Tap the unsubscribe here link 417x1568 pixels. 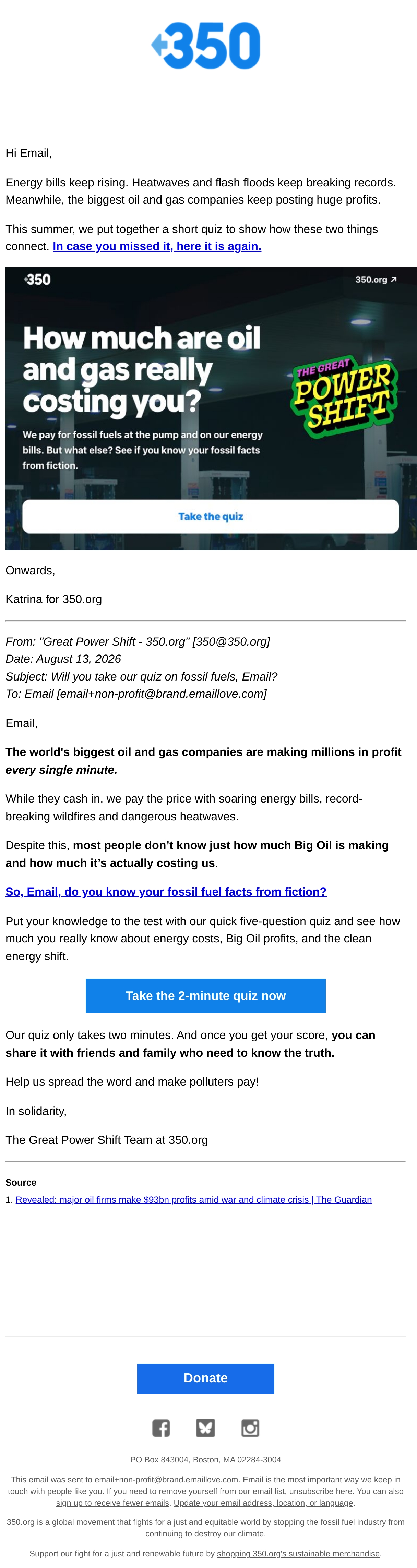point(321,1491)
